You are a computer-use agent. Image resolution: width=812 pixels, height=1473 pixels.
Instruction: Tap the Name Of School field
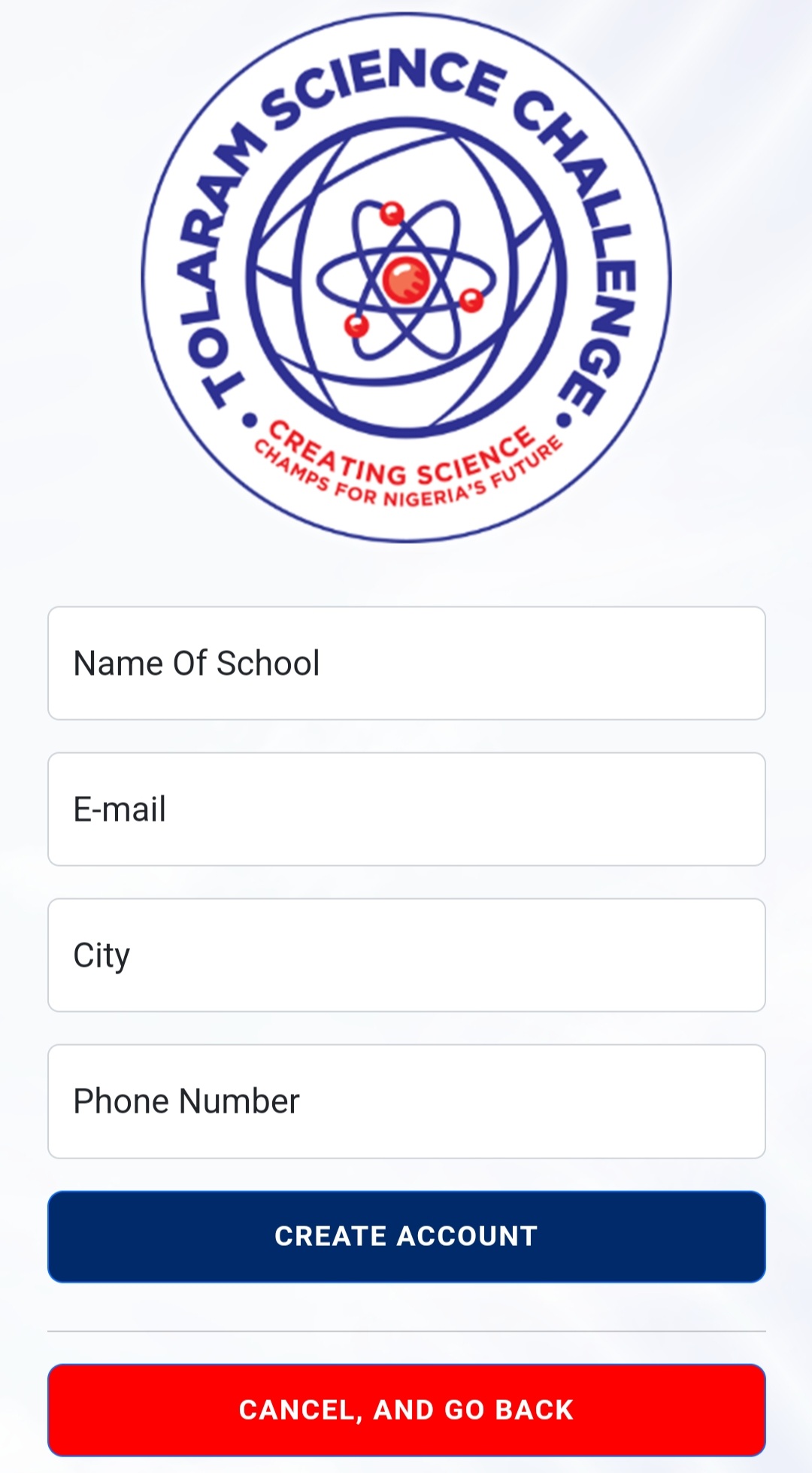(406, 663)
